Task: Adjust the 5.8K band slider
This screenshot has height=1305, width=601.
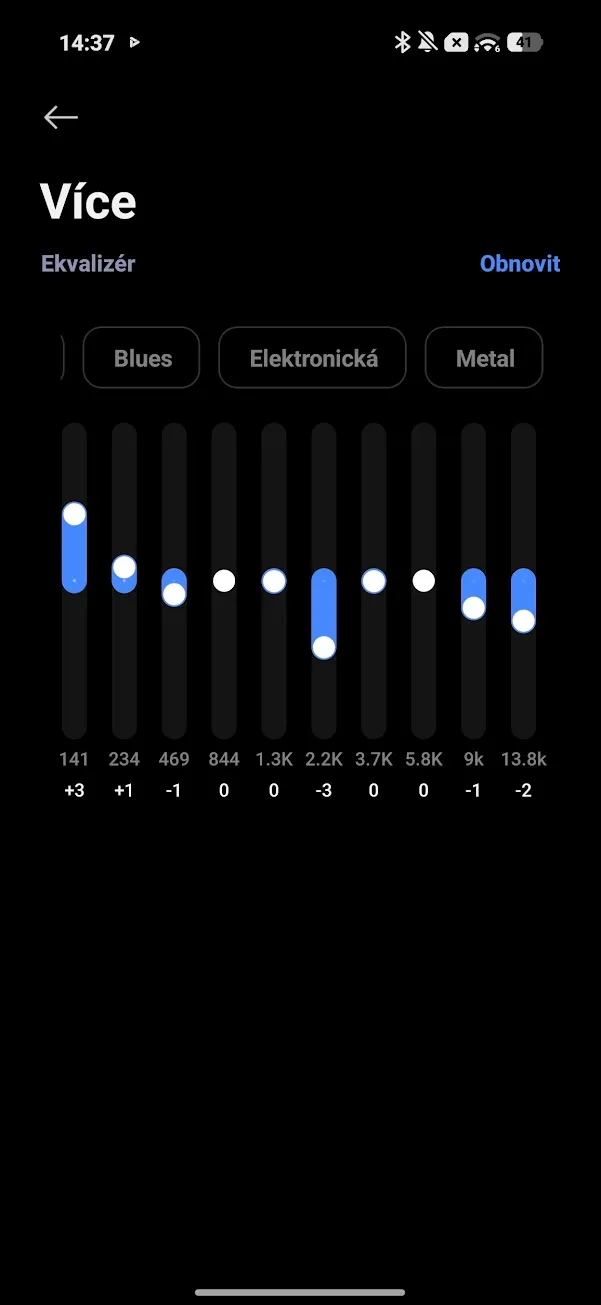Action: click(x=424, y=581)
